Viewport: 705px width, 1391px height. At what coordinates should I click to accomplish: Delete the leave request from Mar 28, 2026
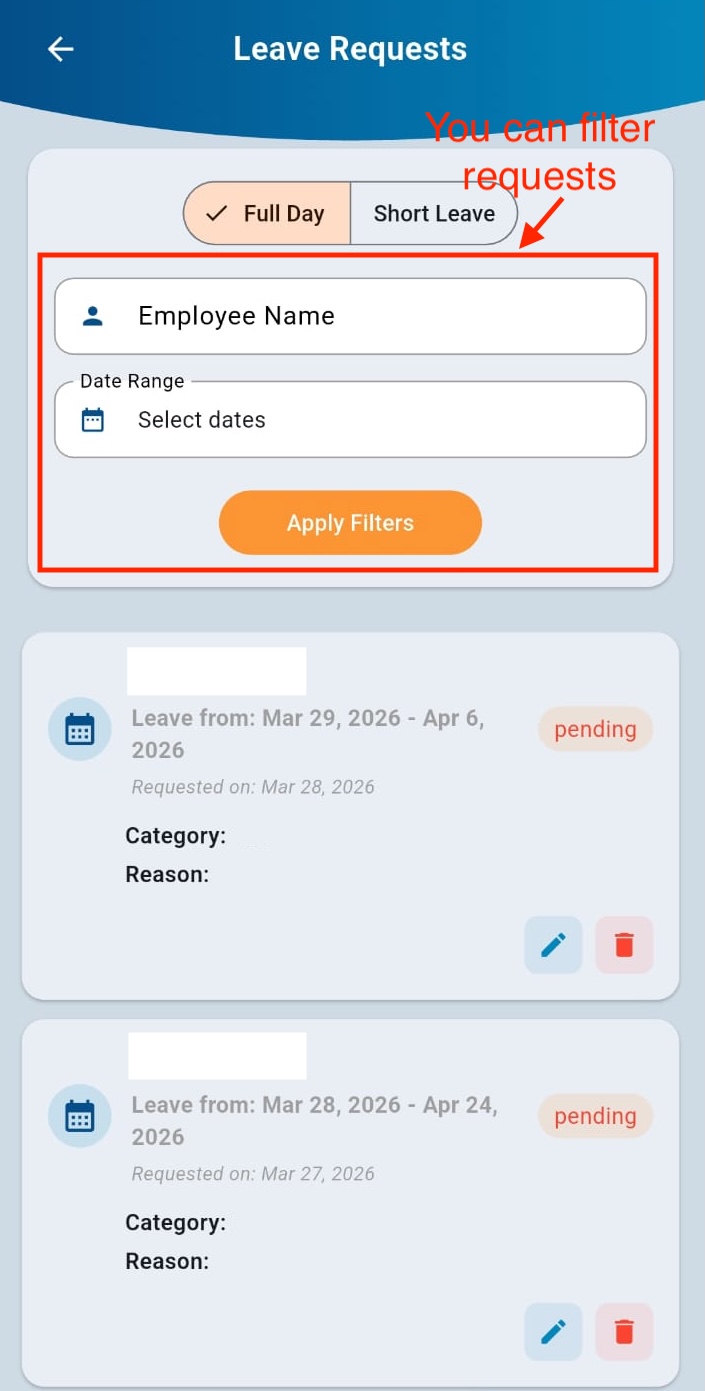(624, 1332)
